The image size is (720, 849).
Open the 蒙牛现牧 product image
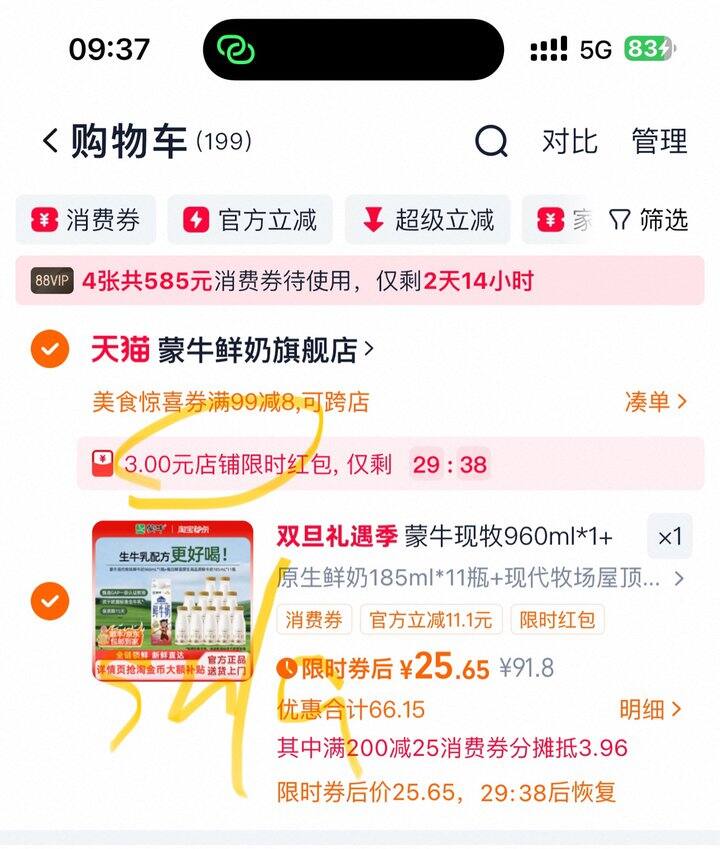[x=173, y=600]
